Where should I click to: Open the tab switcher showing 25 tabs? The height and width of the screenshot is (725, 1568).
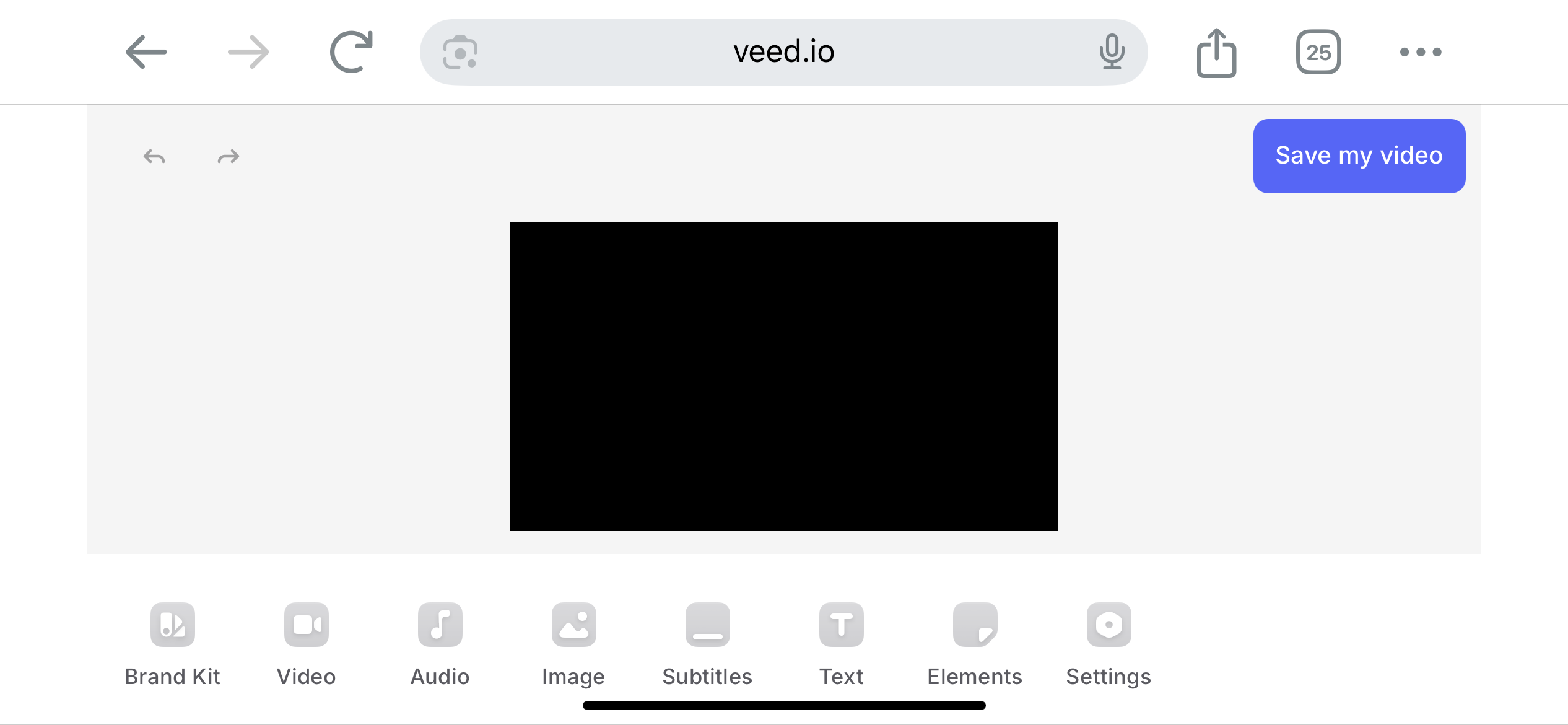click(1318, 52)
